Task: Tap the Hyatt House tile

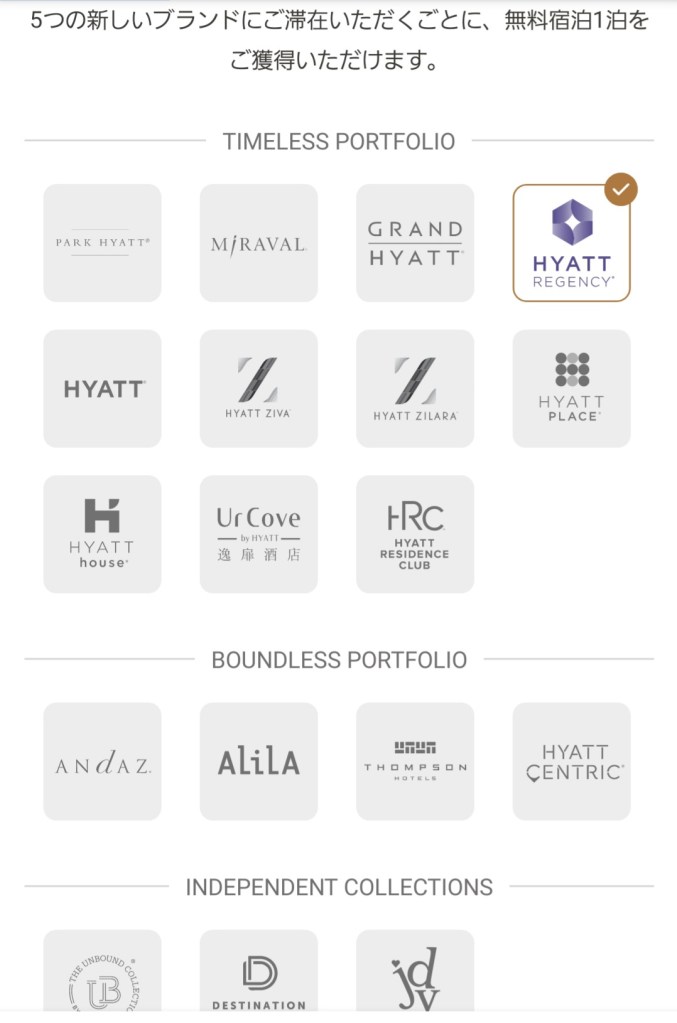Action: [x=102, y=535]
